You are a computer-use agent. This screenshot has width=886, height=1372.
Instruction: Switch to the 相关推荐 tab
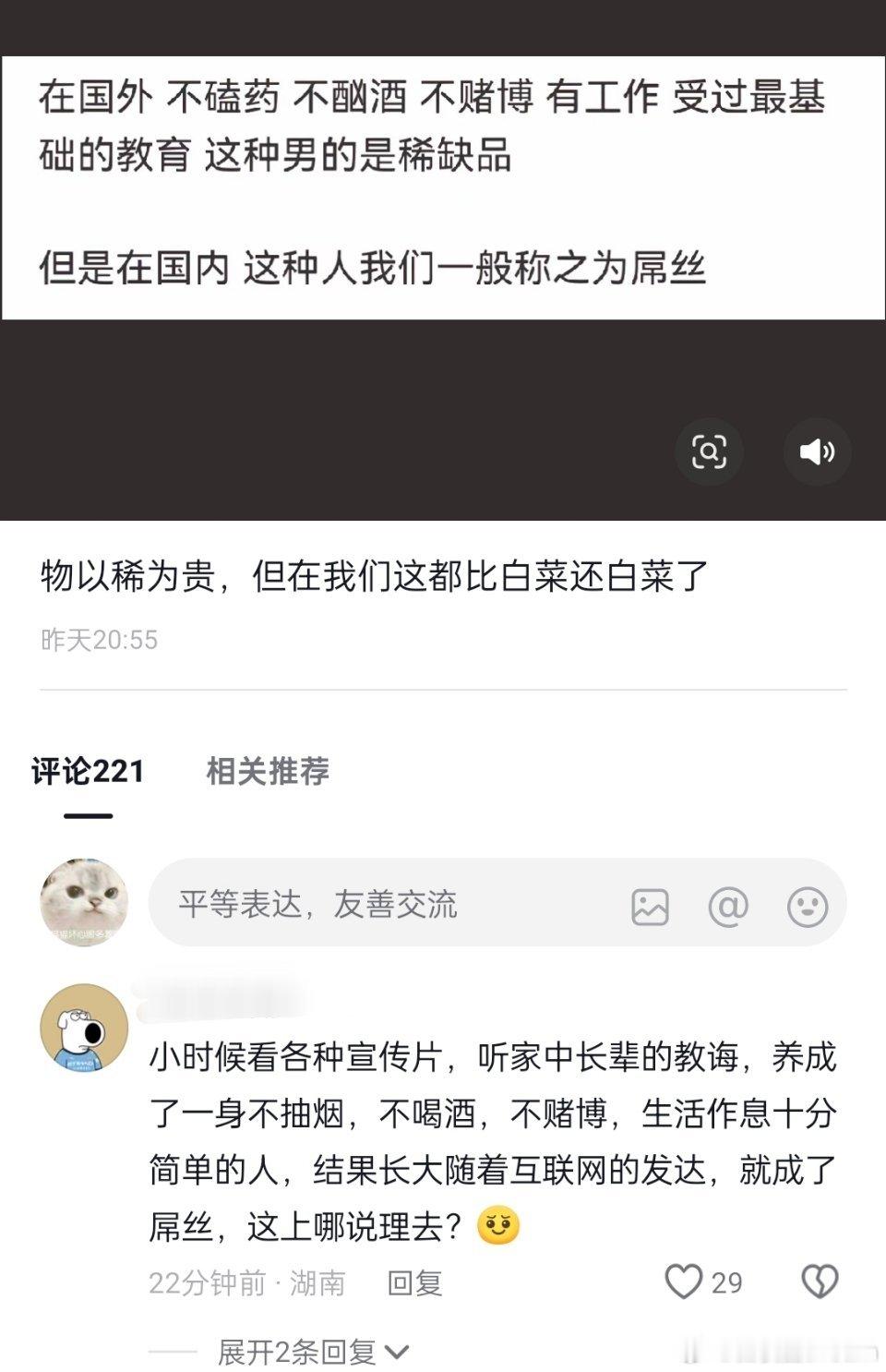pyautogui.click(x=268, y=769)
